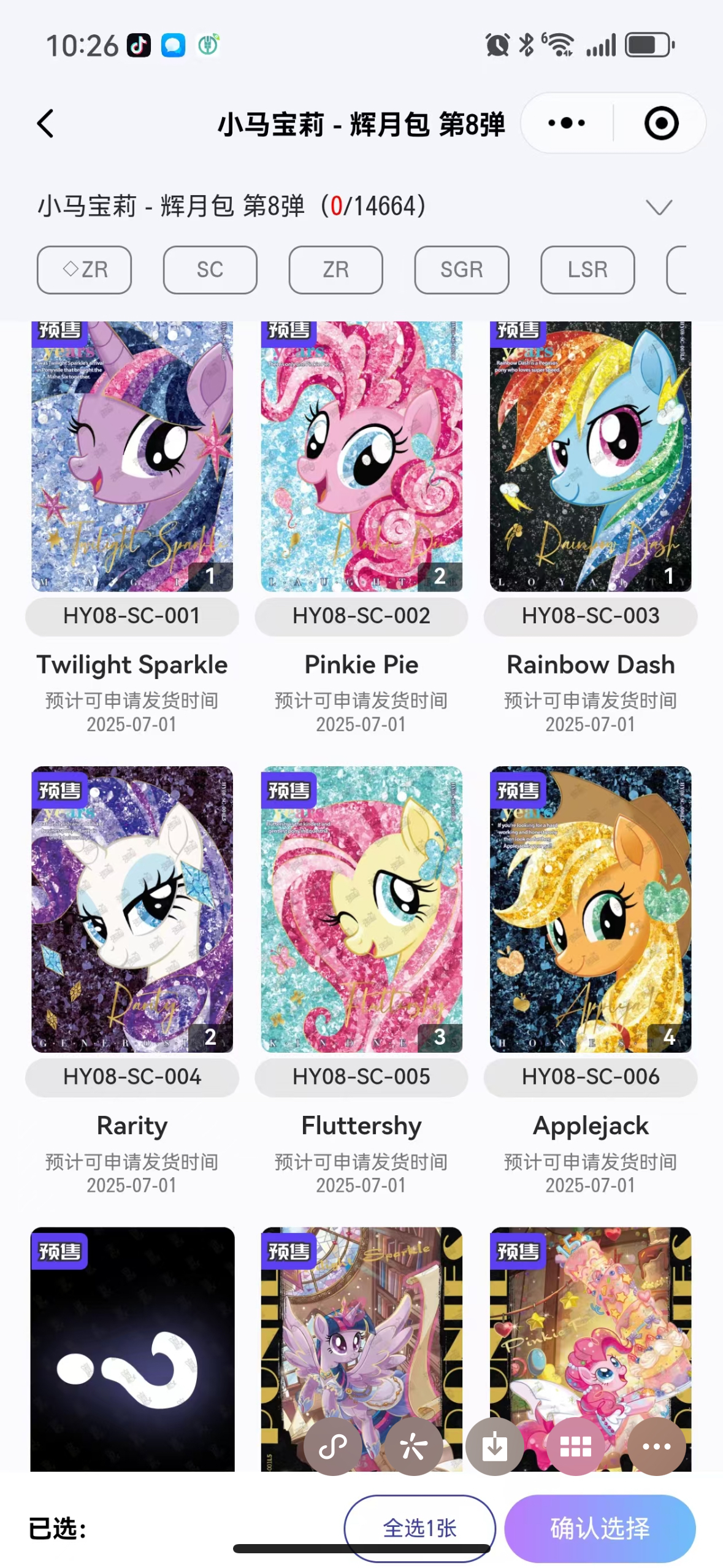Tap the floating link icon
This screenshot has height=1568, width=723.
[x=333, y=1447]
